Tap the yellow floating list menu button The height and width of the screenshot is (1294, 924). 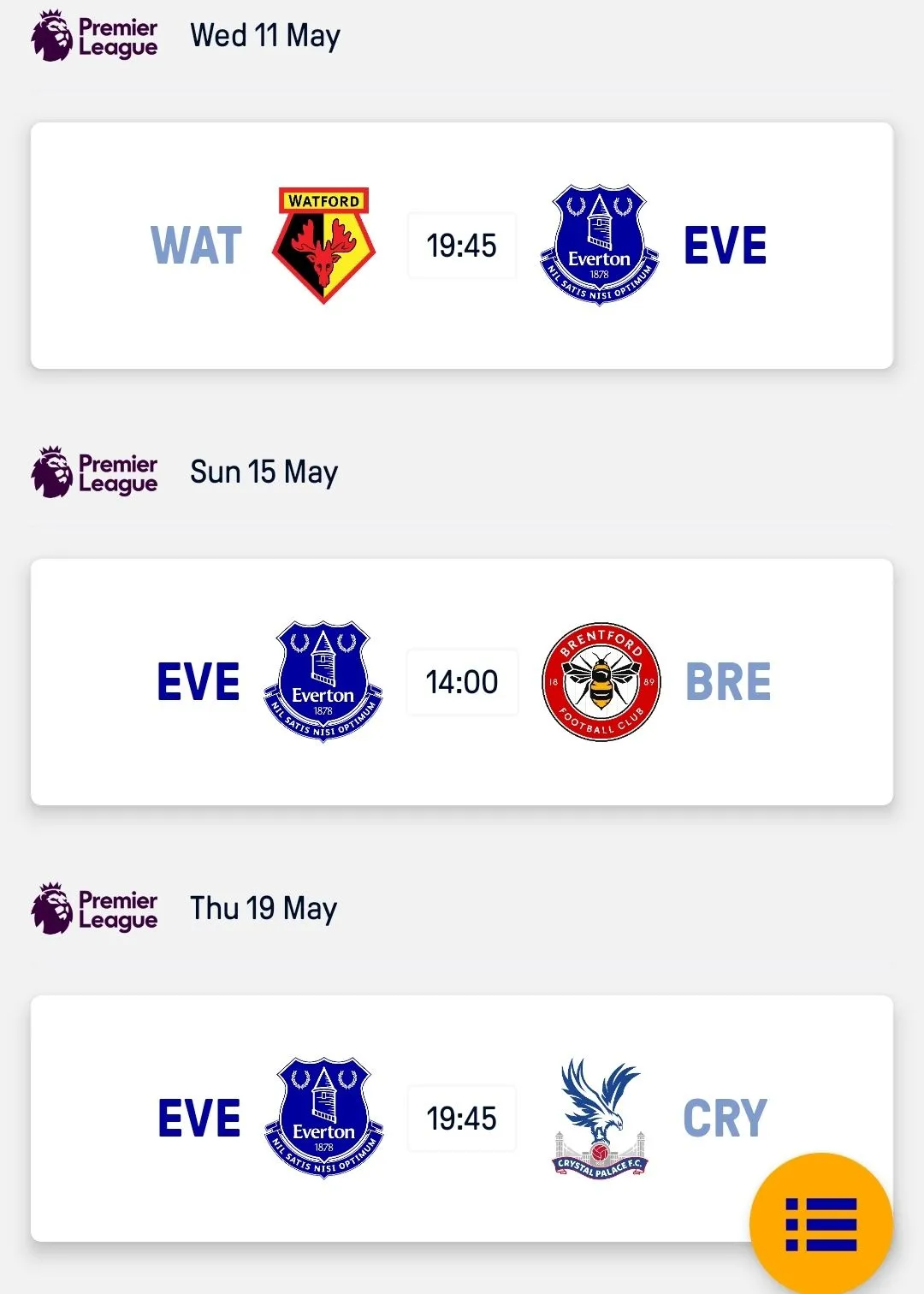tap(820, 1224)
